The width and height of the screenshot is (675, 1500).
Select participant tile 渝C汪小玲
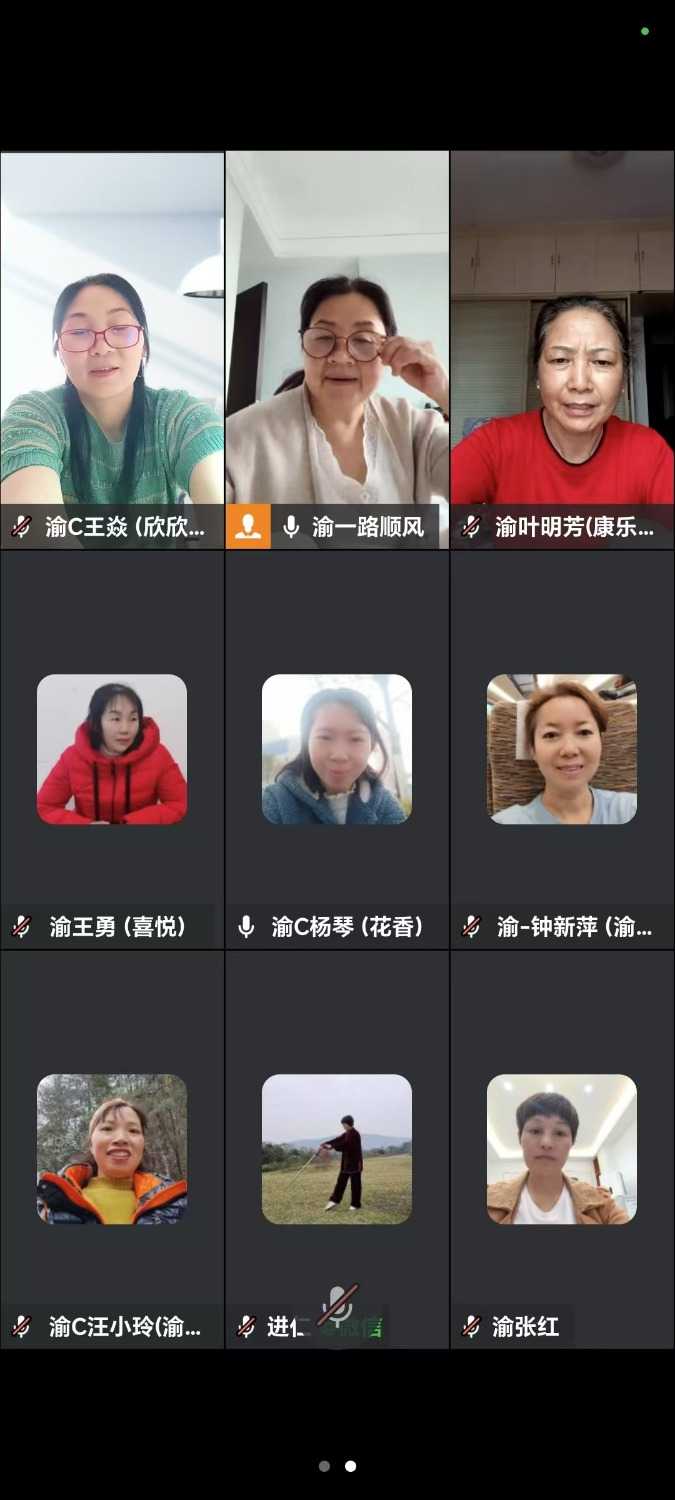(112, 1149)
